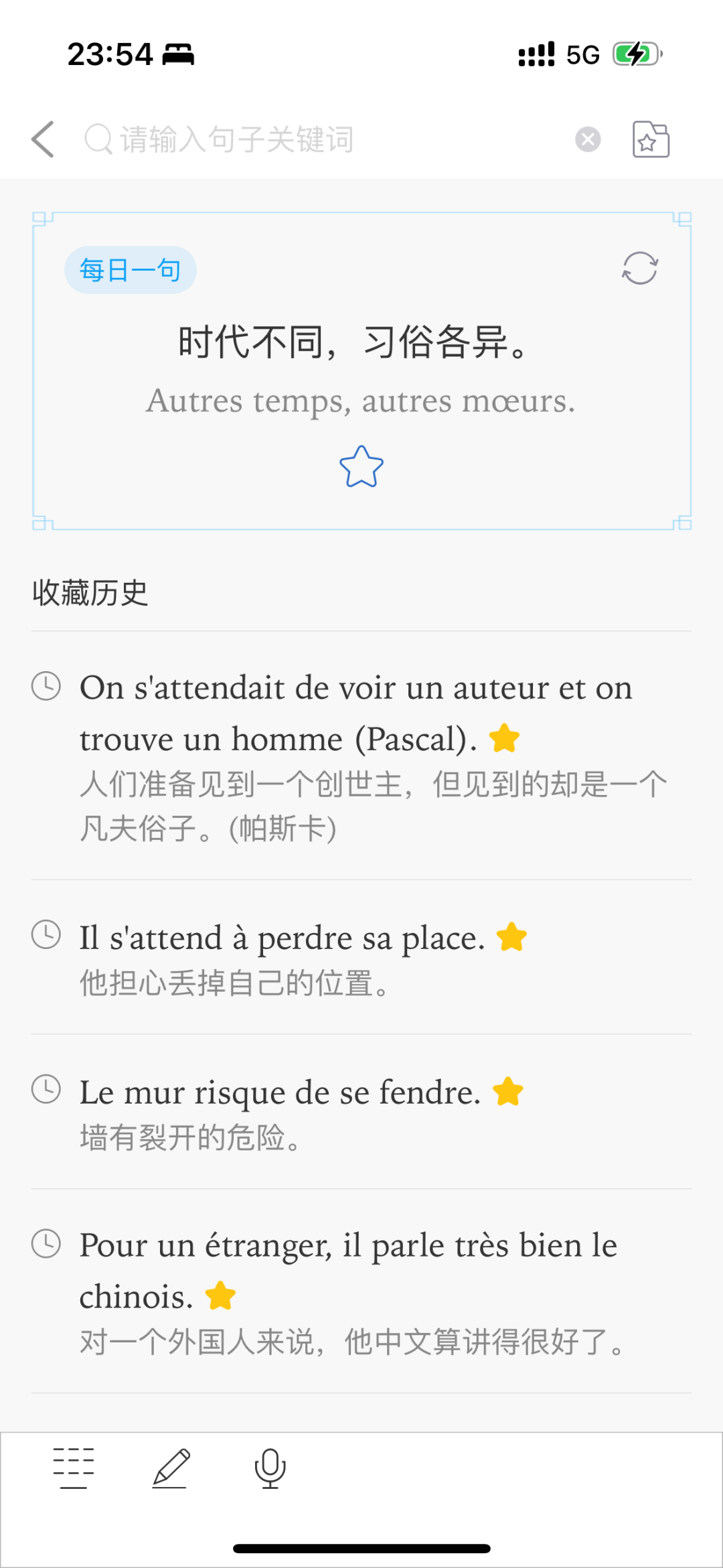Tap the star after "chinois."
Viewport: 723px width, 1568px height.
220,1296
